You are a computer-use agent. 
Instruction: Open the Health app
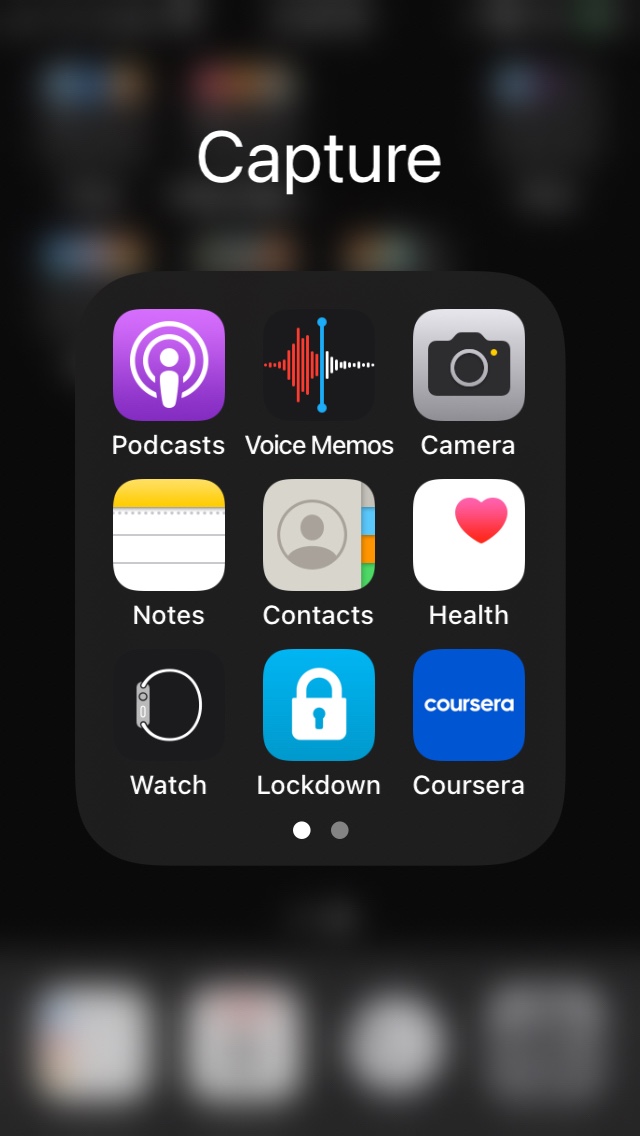(x=469, y=535)
